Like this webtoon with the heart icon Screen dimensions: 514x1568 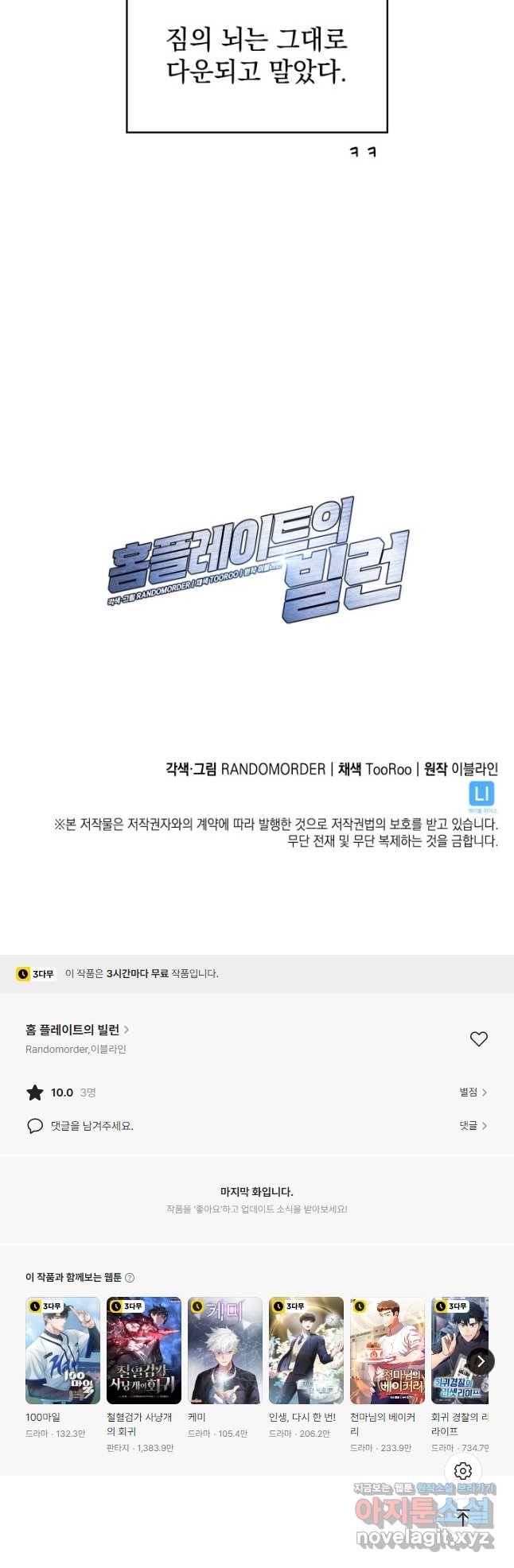pos(478,1038)
